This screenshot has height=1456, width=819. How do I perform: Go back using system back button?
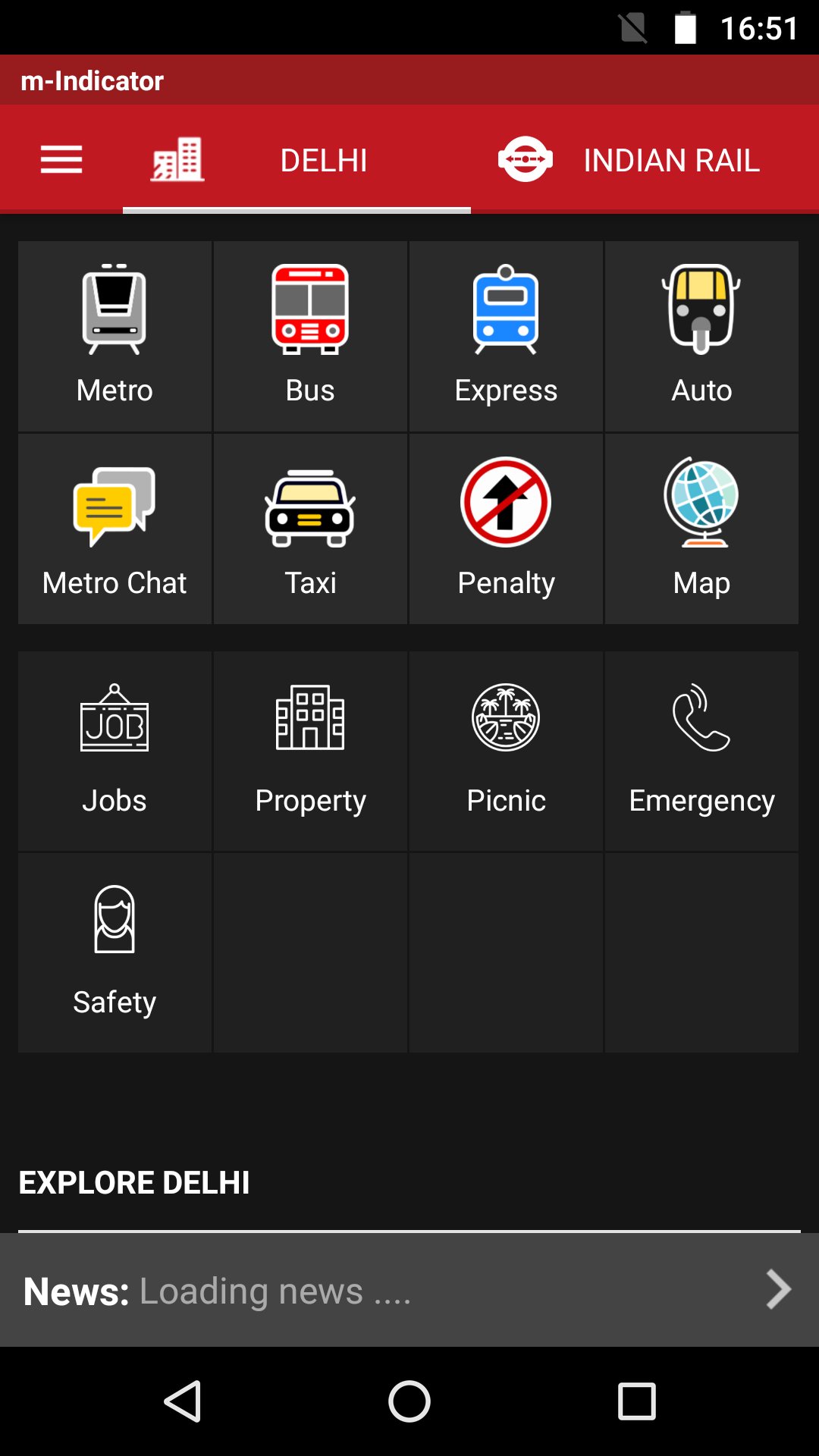183,1401
